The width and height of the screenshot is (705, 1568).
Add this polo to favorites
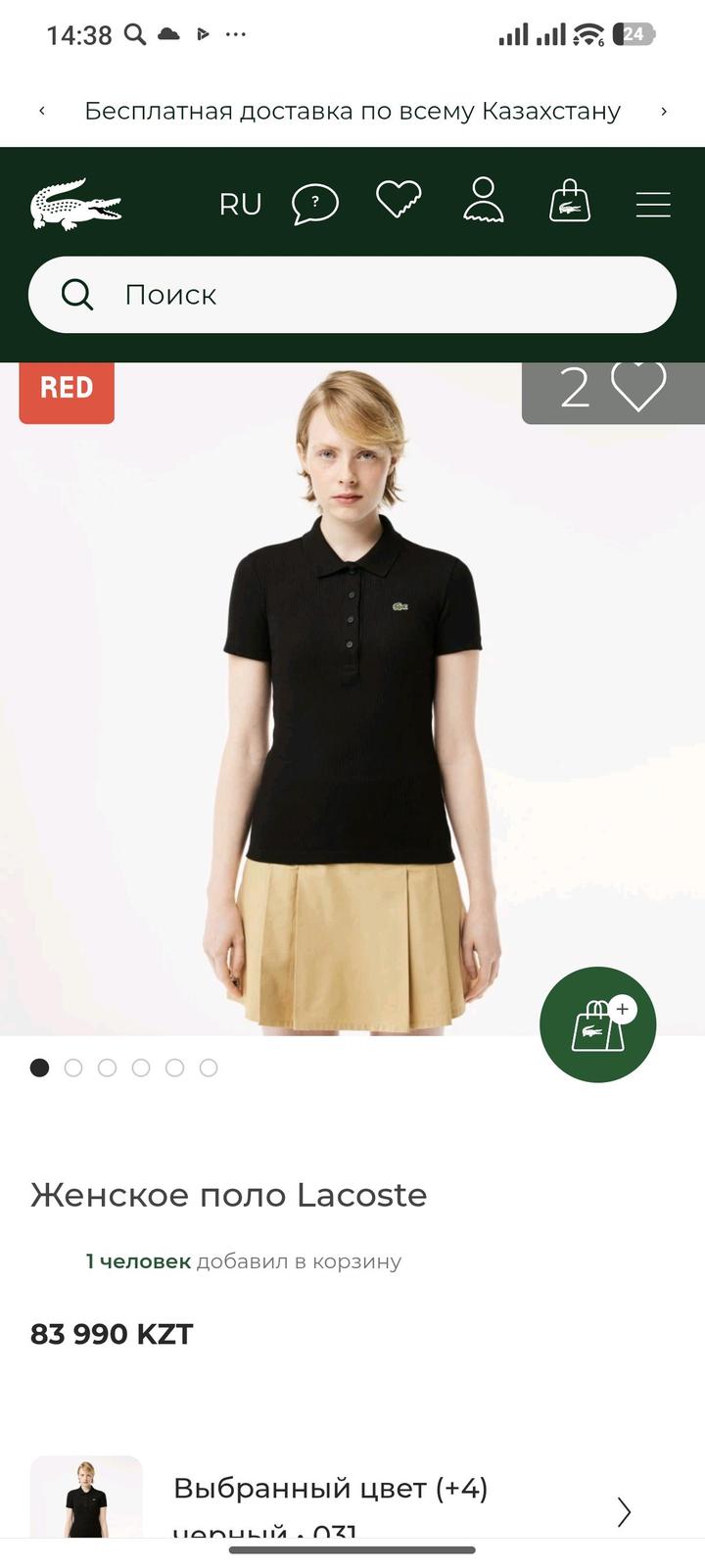(637, 386)
